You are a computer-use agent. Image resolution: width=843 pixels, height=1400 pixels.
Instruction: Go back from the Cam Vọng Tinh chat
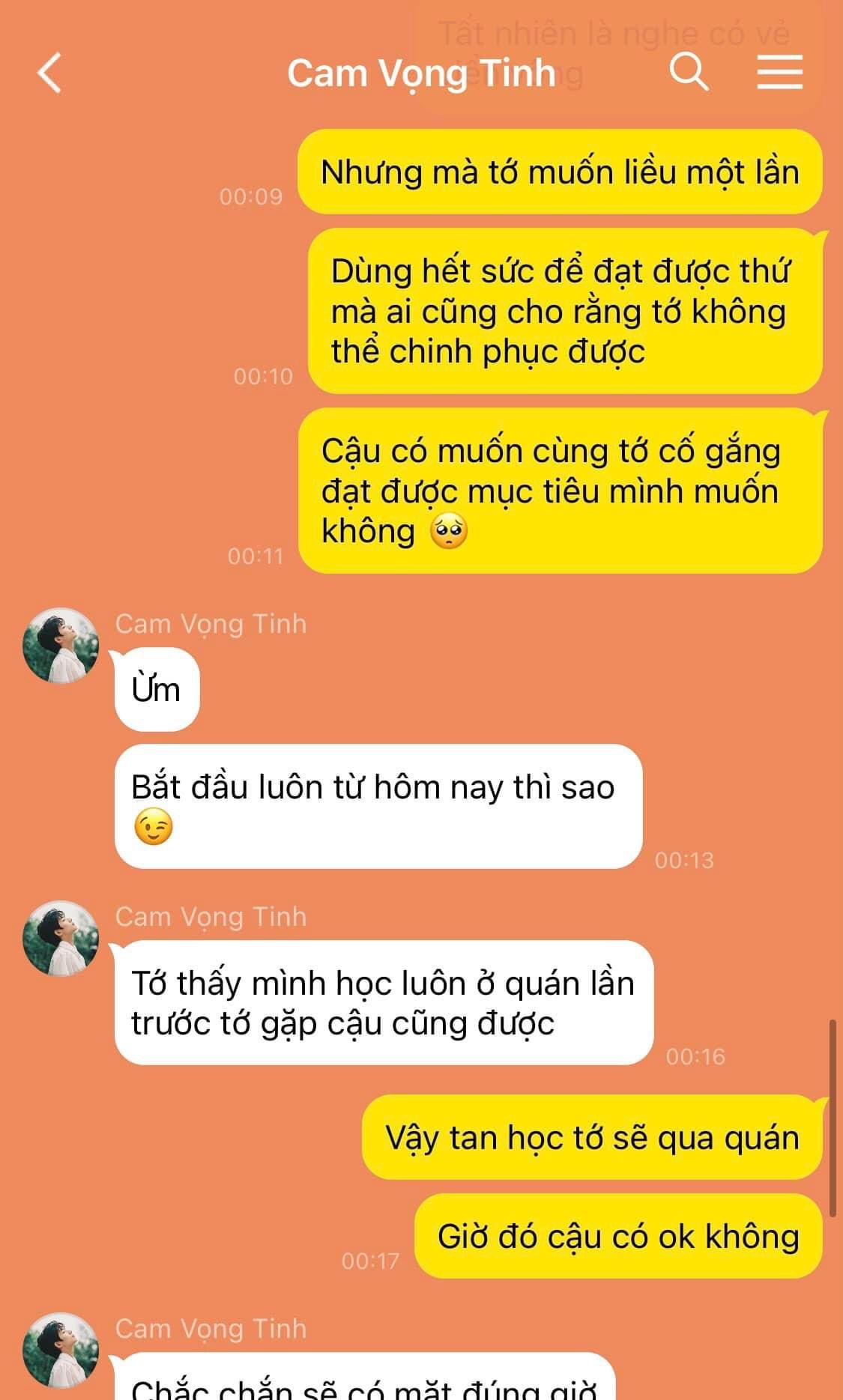coord(49,73)
